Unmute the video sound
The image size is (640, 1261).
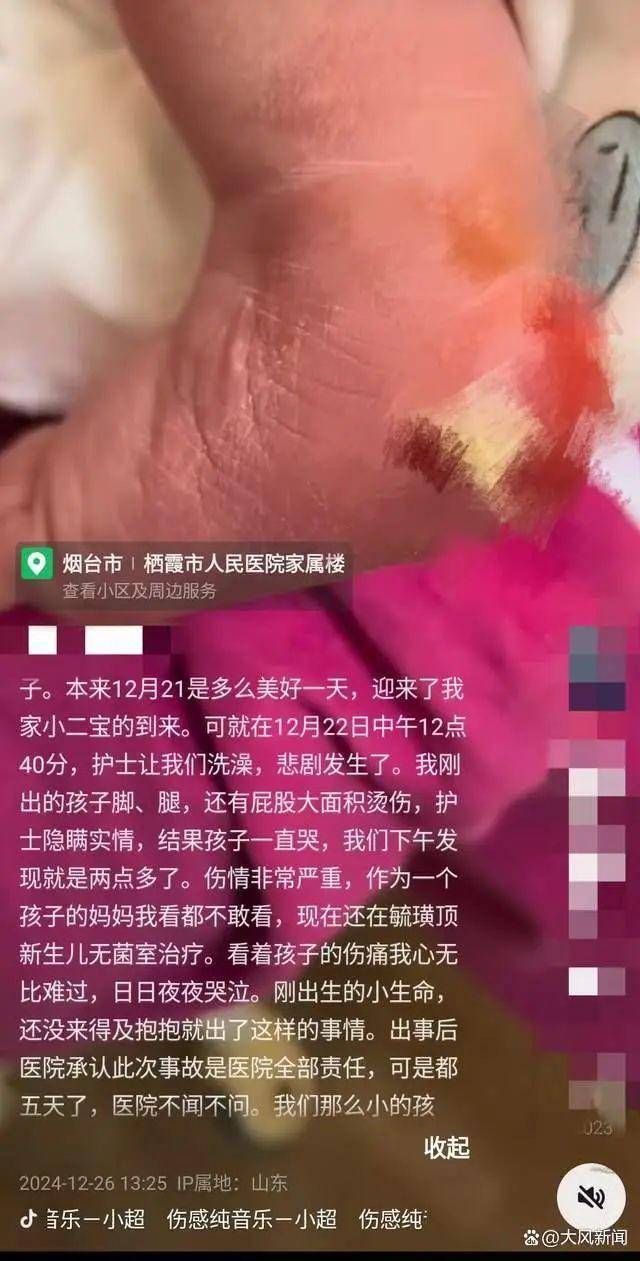pyautogui.click(x=591, y=1198)
